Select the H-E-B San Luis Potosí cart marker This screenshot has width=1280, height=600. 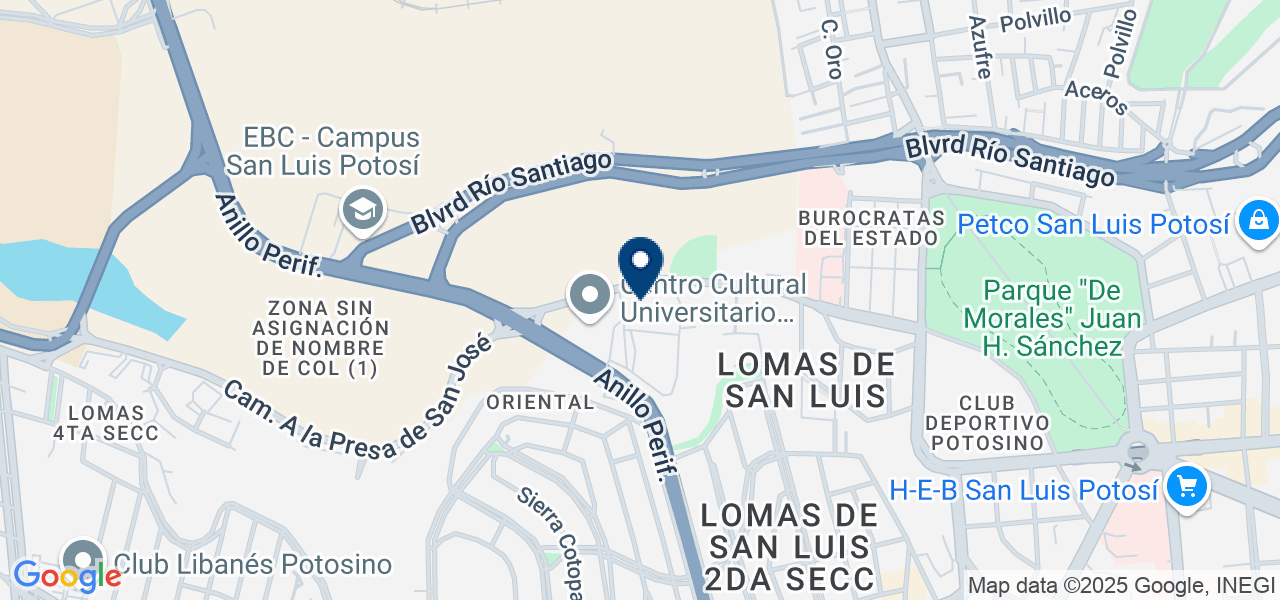[x=1186, y=488]
